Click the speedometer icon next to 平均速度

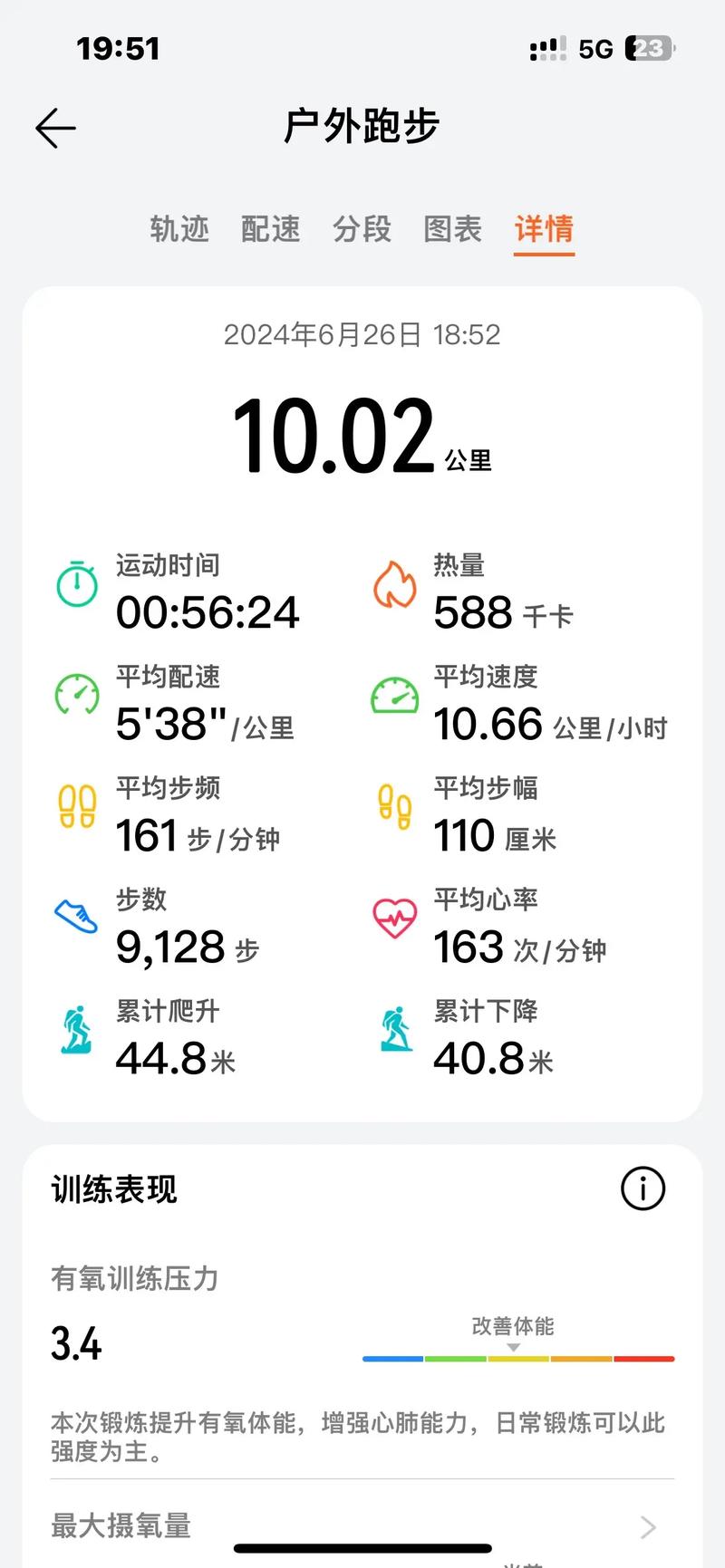[394, 697]
